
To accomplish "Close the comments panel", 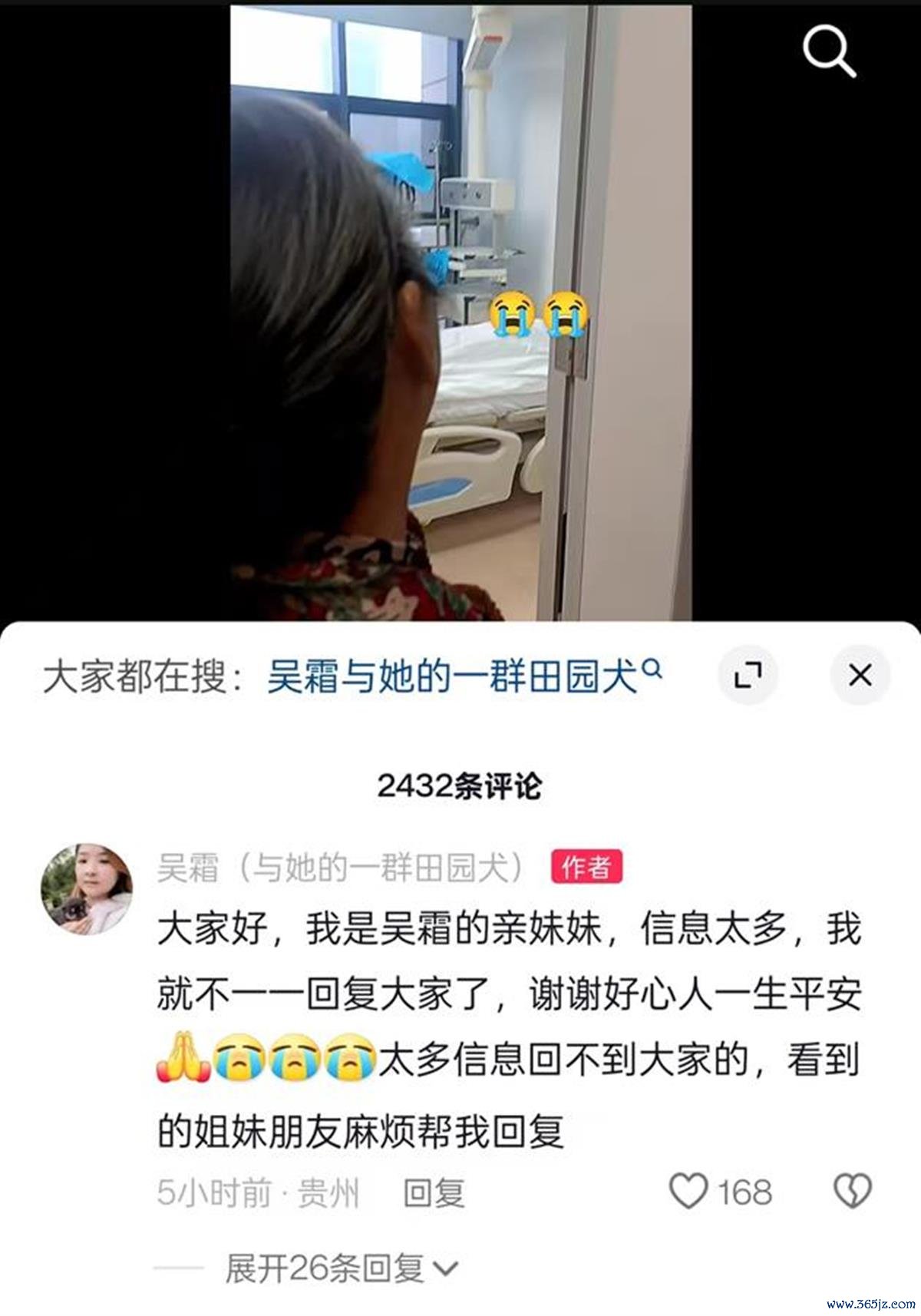I will pyautogui.click(x=860, y=676).
